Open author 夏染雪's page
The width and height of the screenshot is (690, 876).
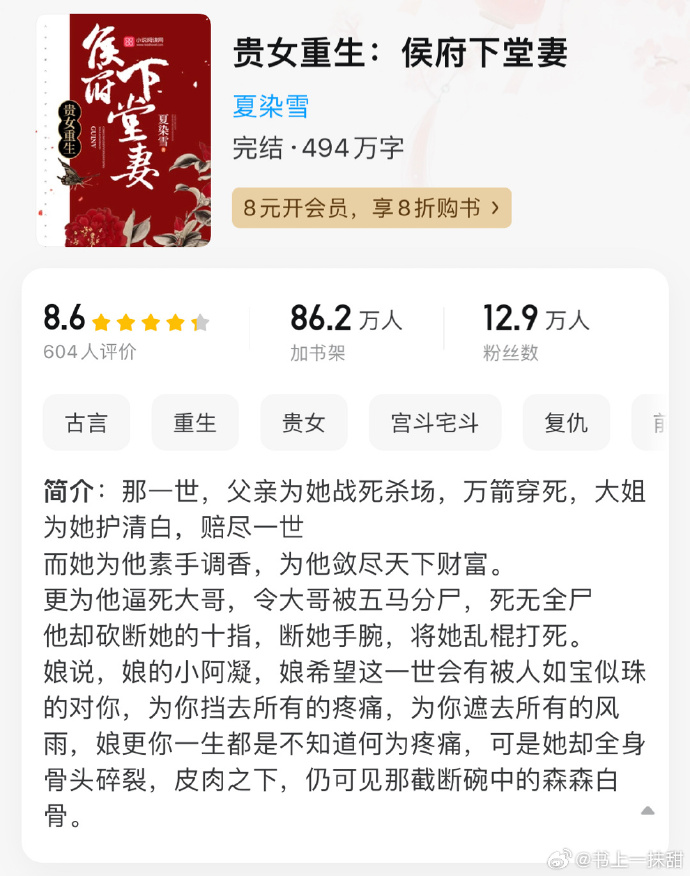(x=271, y=106)
